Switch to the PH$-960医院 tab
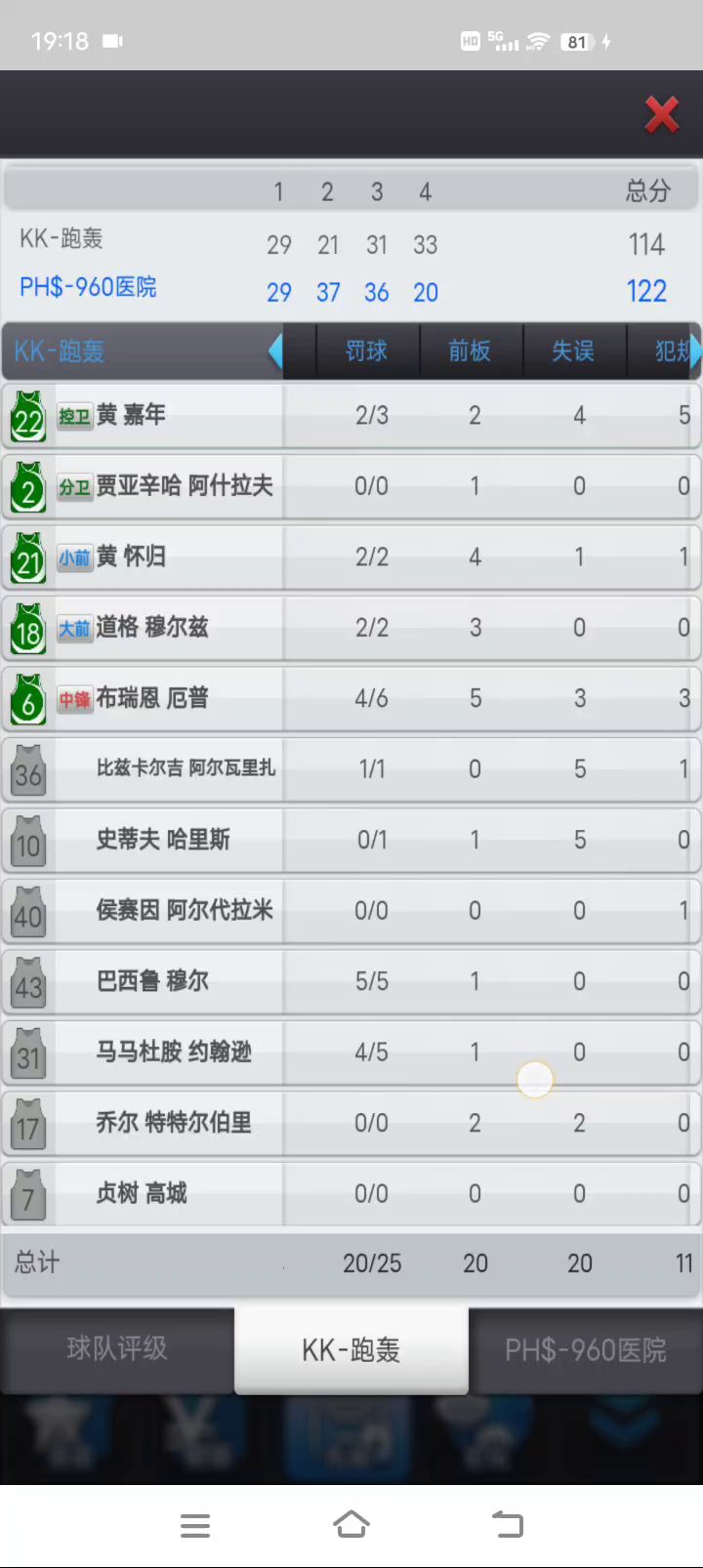The width and height of the screenshot is (703, 1568). coord(586,1349)
